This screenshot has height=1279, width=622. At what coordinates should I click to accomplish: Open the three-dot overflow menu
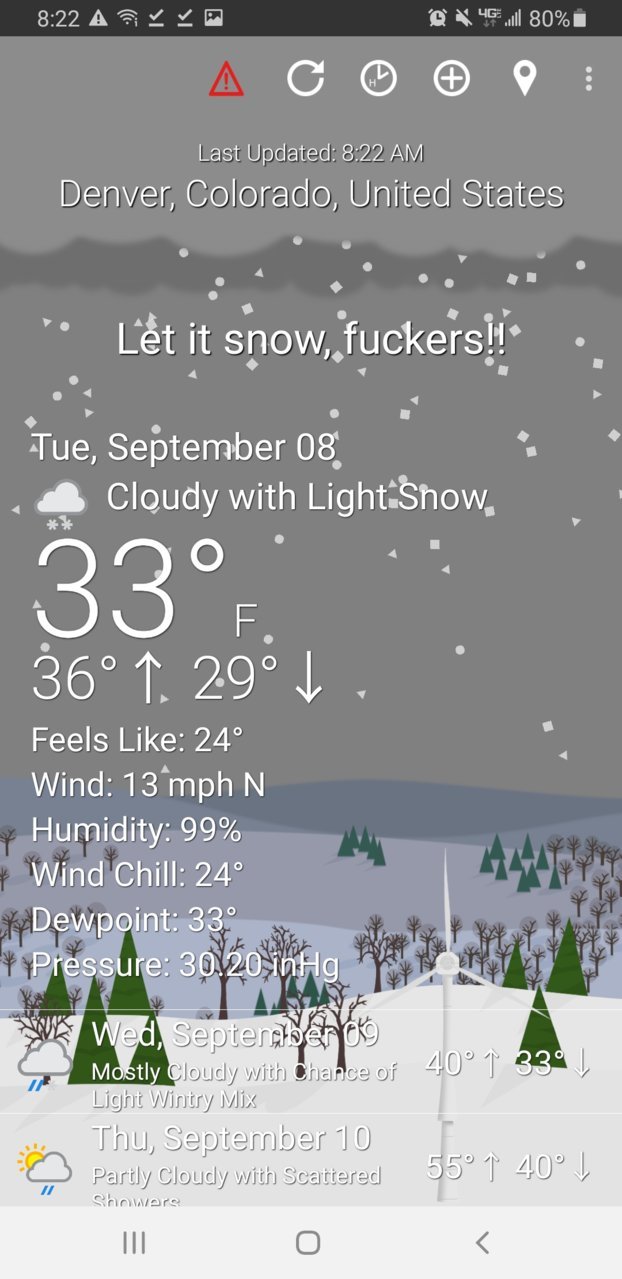pyautogui.click(x=589, y=78)
